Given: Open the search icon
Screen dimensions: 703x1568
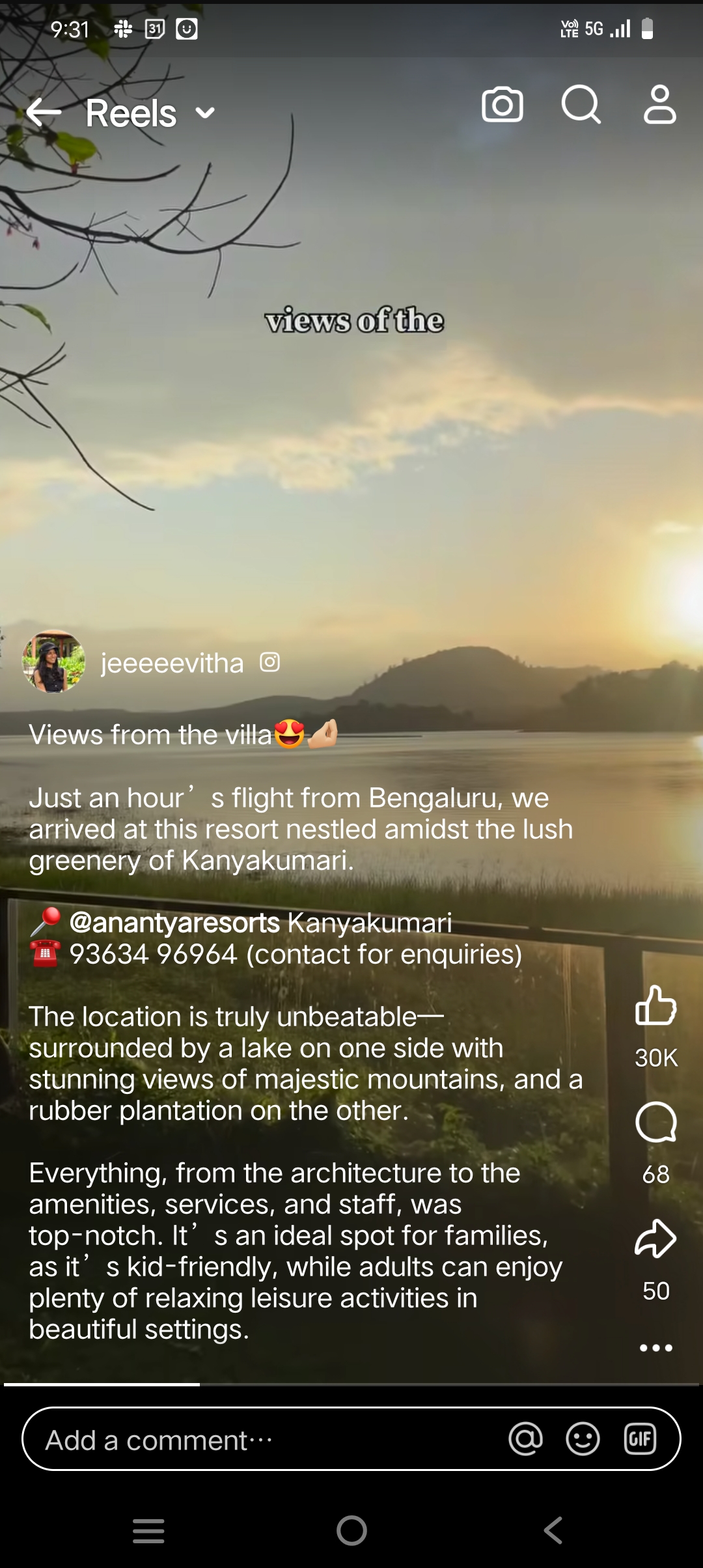Looking at the screenshot, I should 581,104.
